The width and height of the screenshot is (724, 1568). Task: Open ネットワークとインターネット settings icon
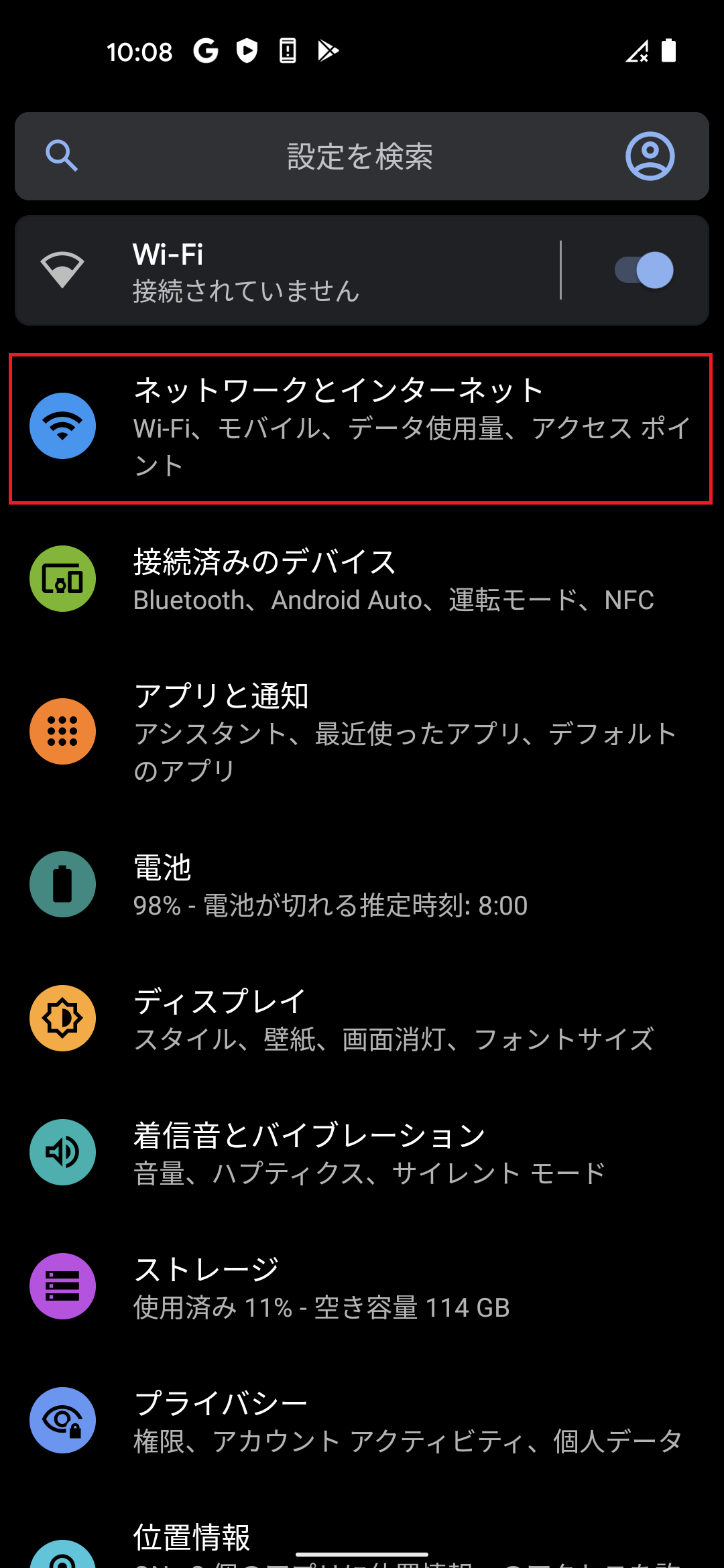pyautogui.click(x=62, y=427)
